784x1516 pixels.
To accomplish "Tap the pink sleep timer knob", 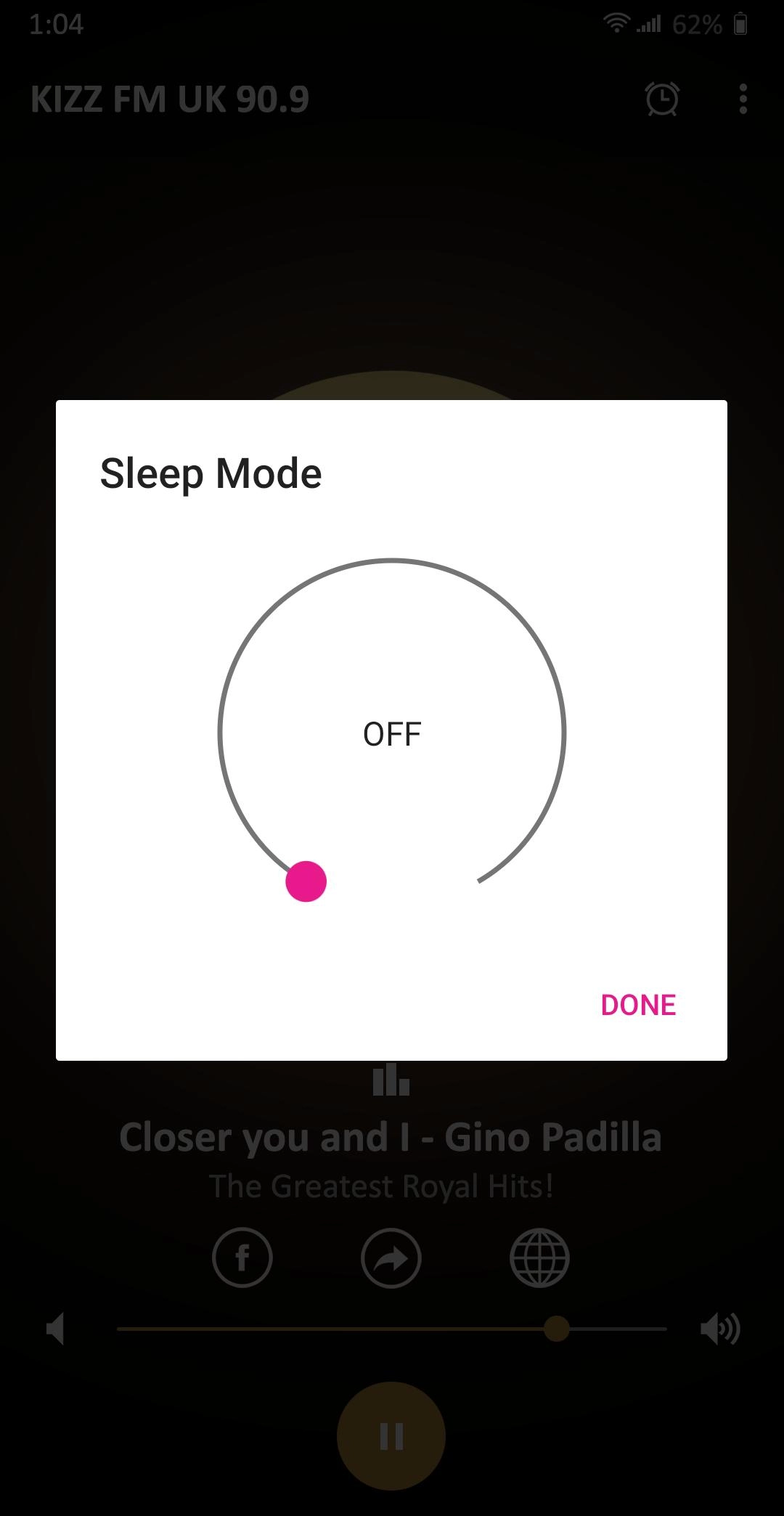I will (x=306, y=881).
